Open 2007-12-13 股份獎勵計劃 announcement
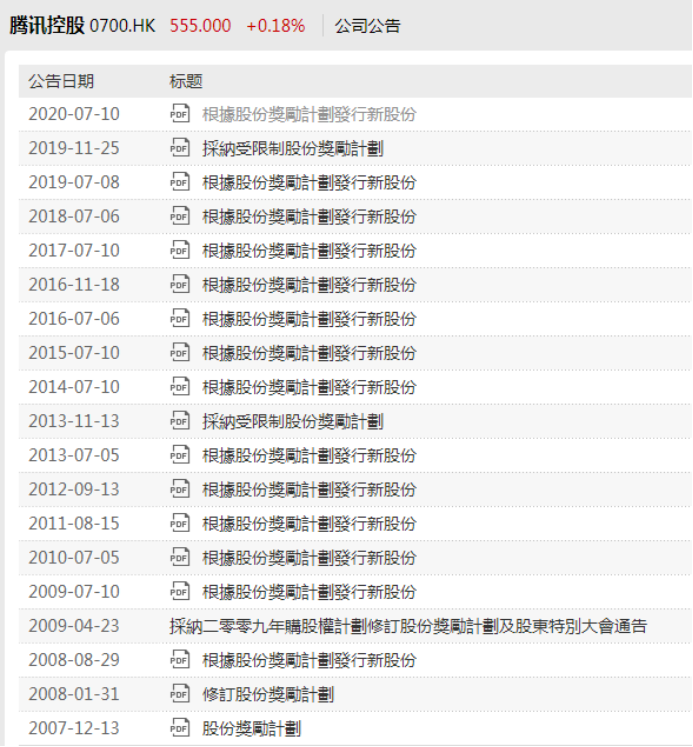693x747 pixels. click(x=250, y=728)
